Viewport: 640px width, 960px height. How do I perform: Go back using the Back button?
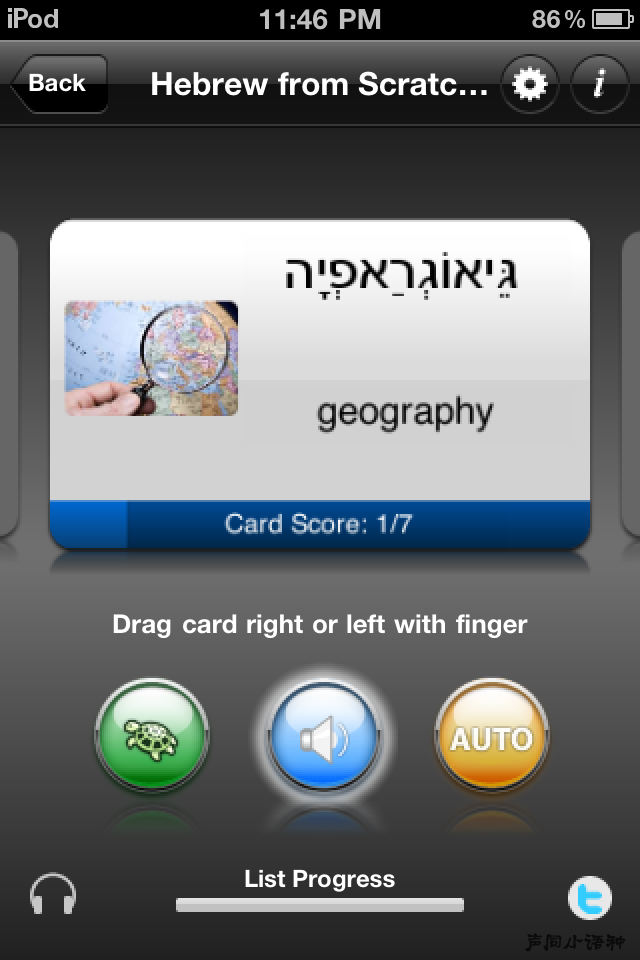pyautogui.click(x=58, y=84)
